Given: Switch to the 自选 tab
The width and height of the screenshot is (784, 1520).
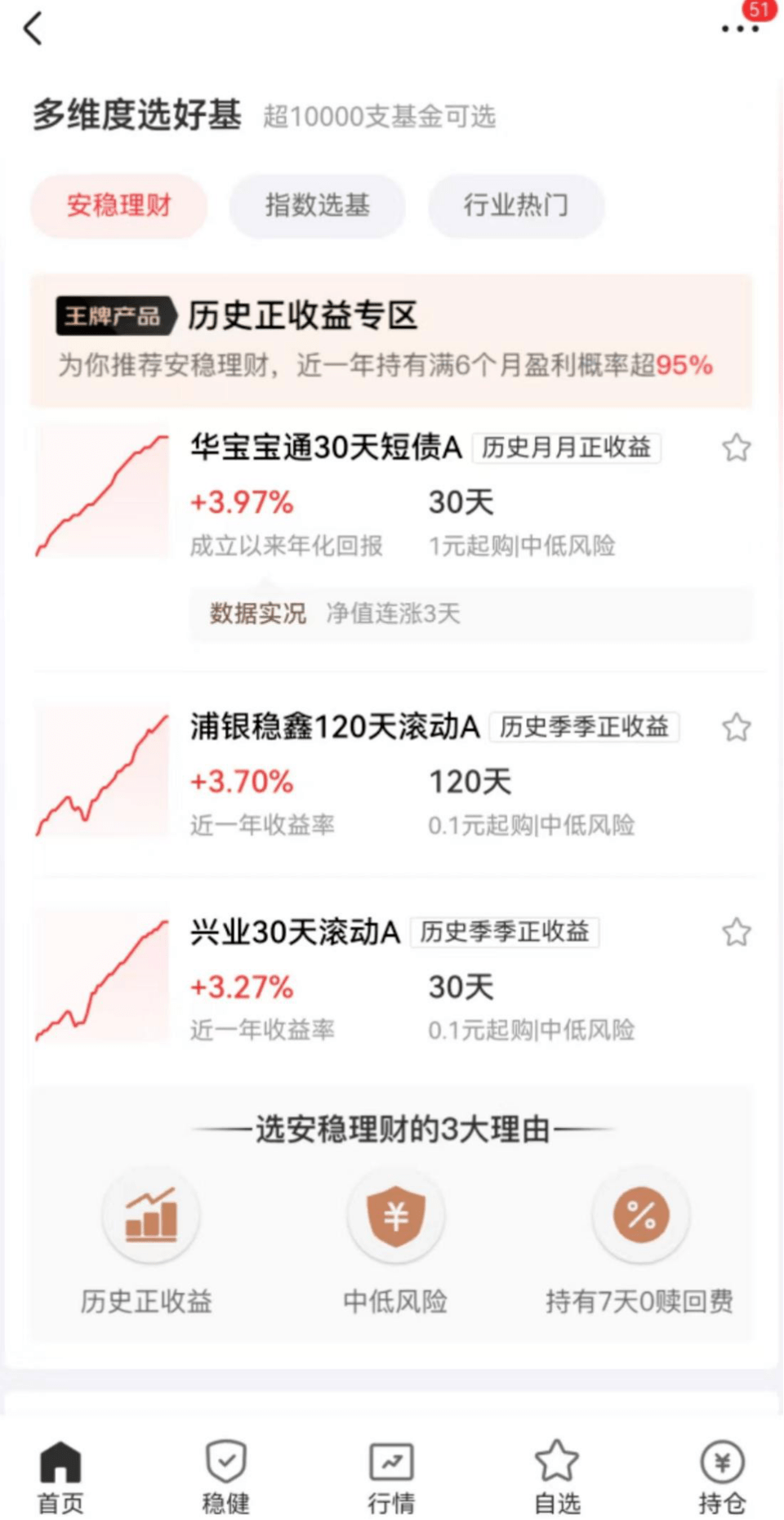Looking at the screenshot, I should click(x=557, y=1476).
